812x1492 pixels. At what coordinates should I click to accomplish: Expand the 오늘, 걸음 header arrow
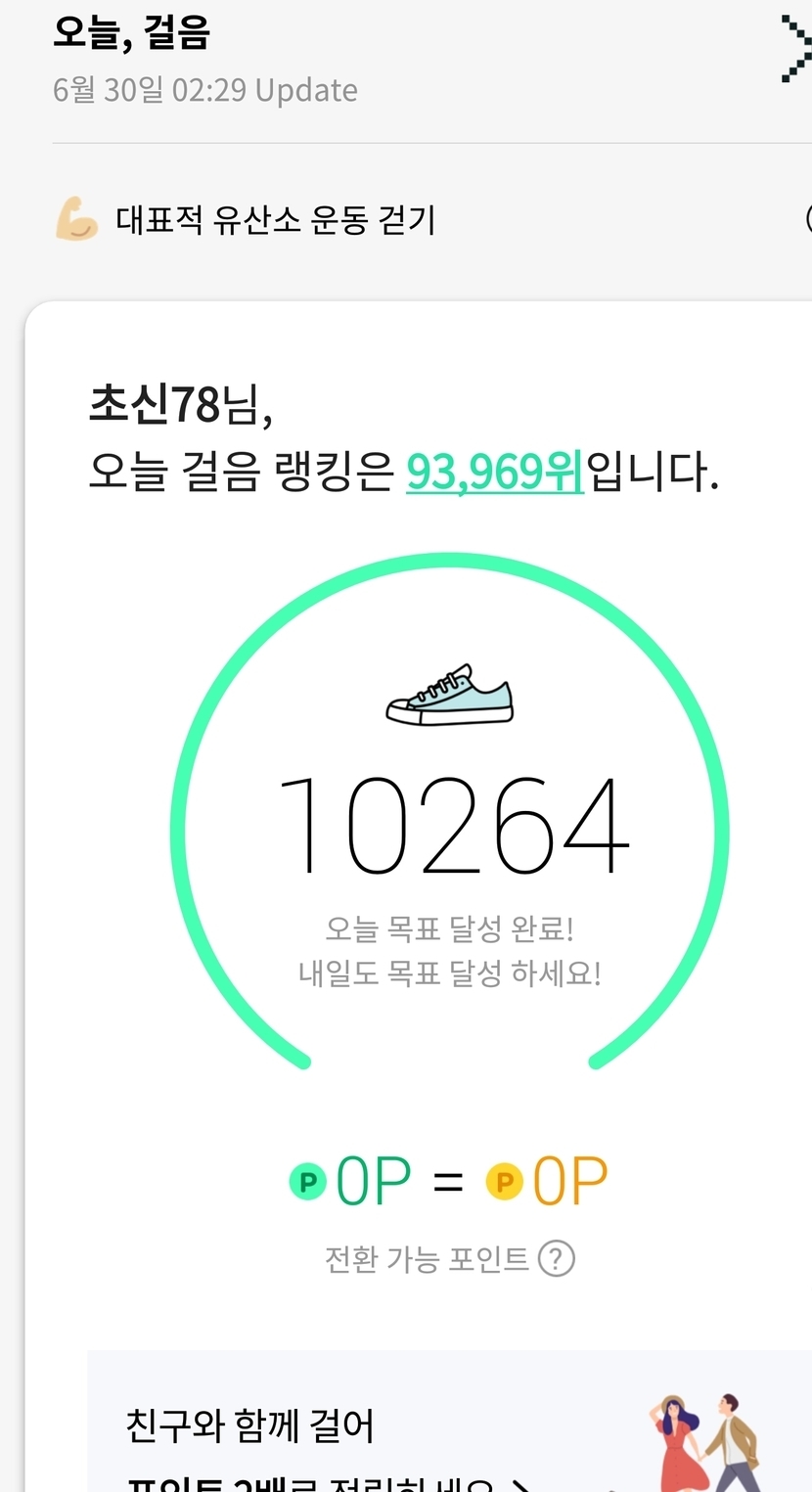click(x=795, y=48)
